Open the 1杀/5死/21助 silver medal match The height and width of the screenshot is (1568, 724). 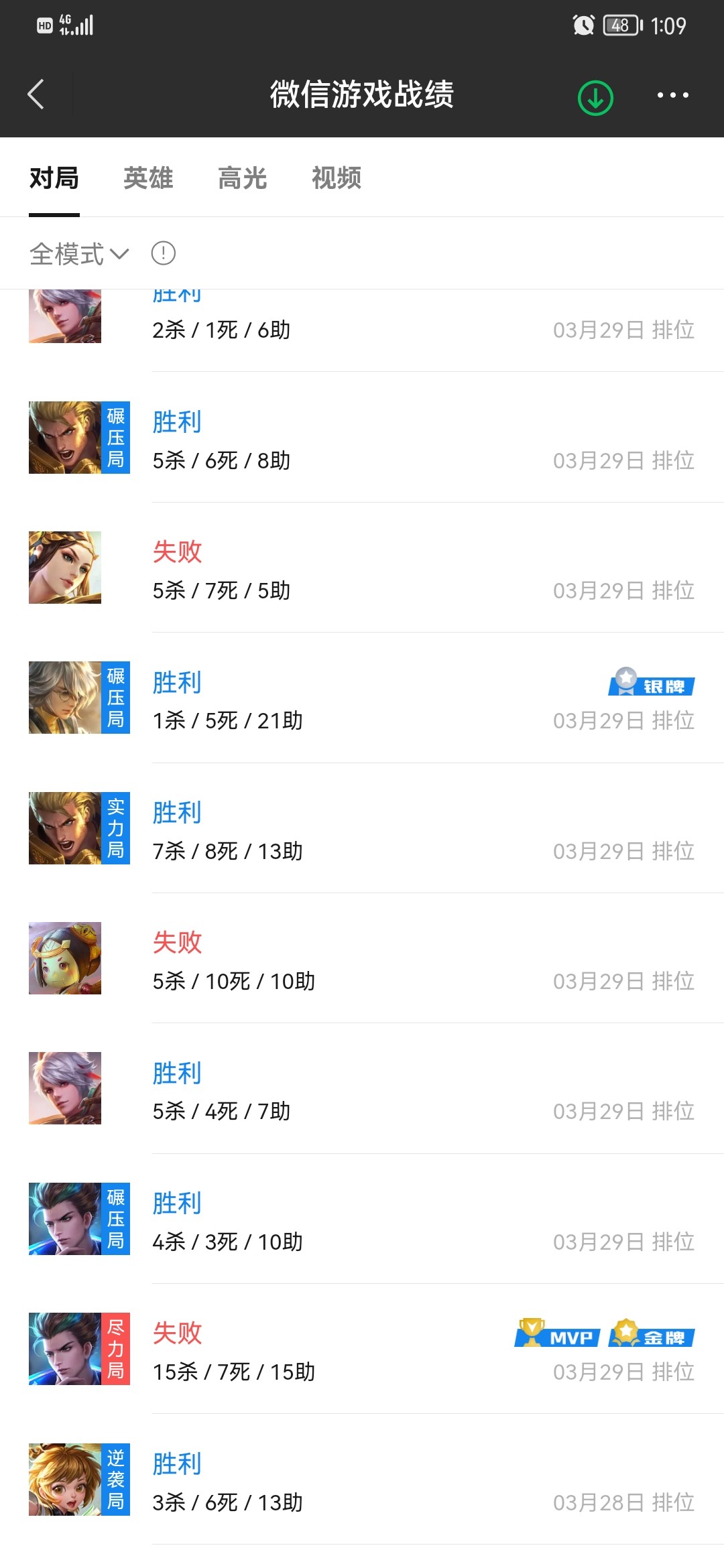click(362, 699)
